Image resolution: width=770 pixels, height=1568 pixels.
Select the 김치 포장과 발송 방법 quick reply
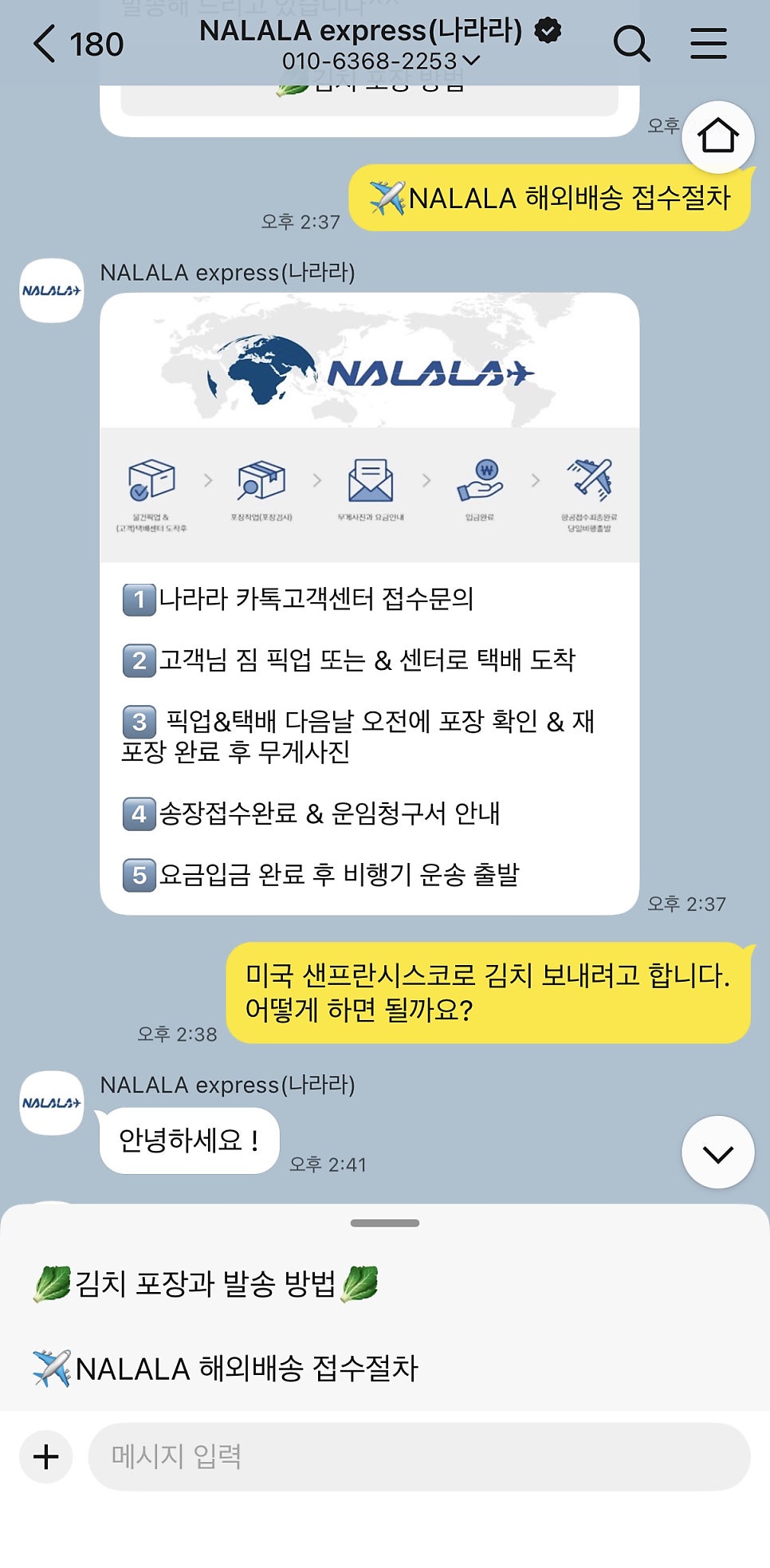pyautogui.click(x=206, y=1283)
